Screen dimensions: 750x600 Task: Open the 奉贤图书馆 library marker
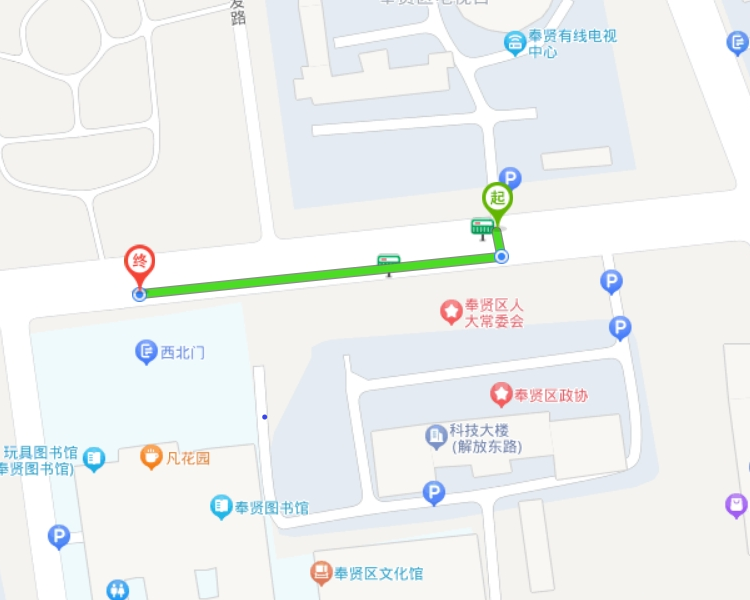click(x=221, y=507)
